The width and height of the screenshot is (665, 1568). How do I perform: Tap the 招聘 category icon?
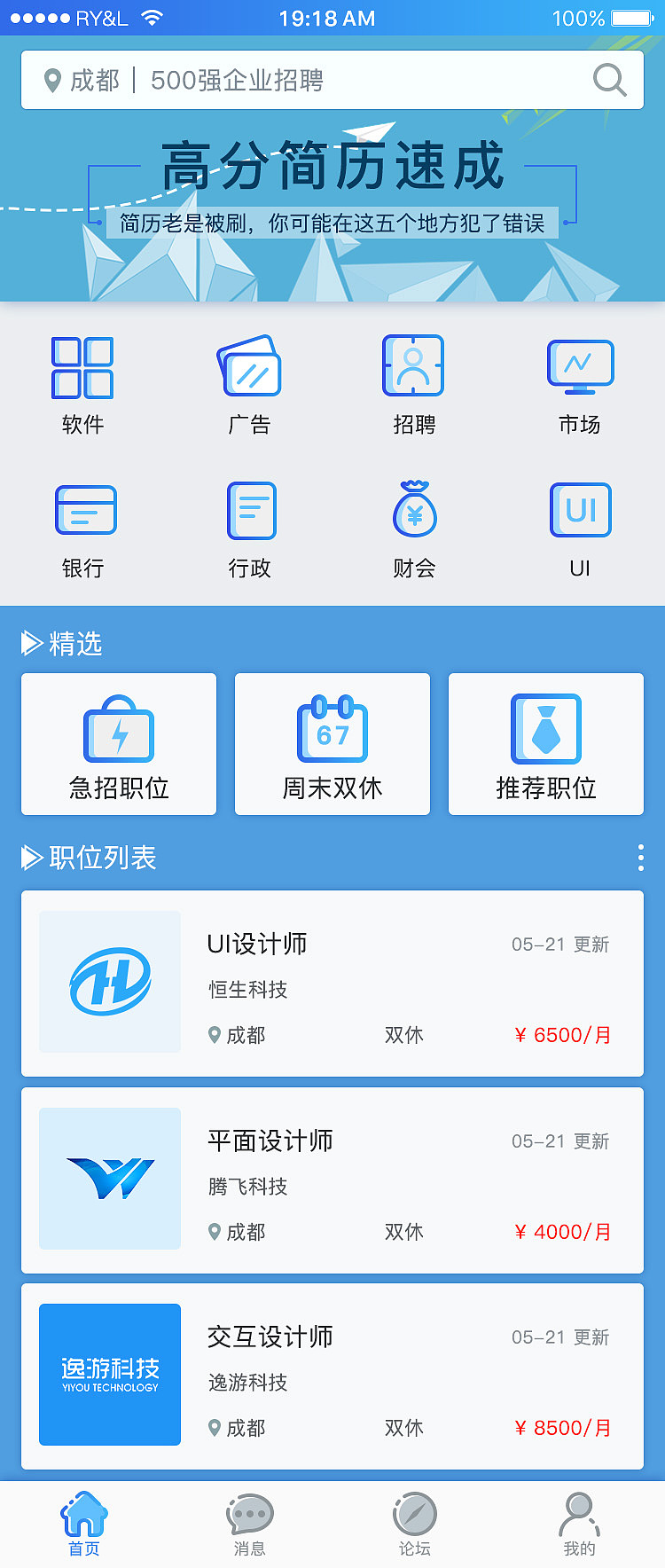[x=413, y=365]
